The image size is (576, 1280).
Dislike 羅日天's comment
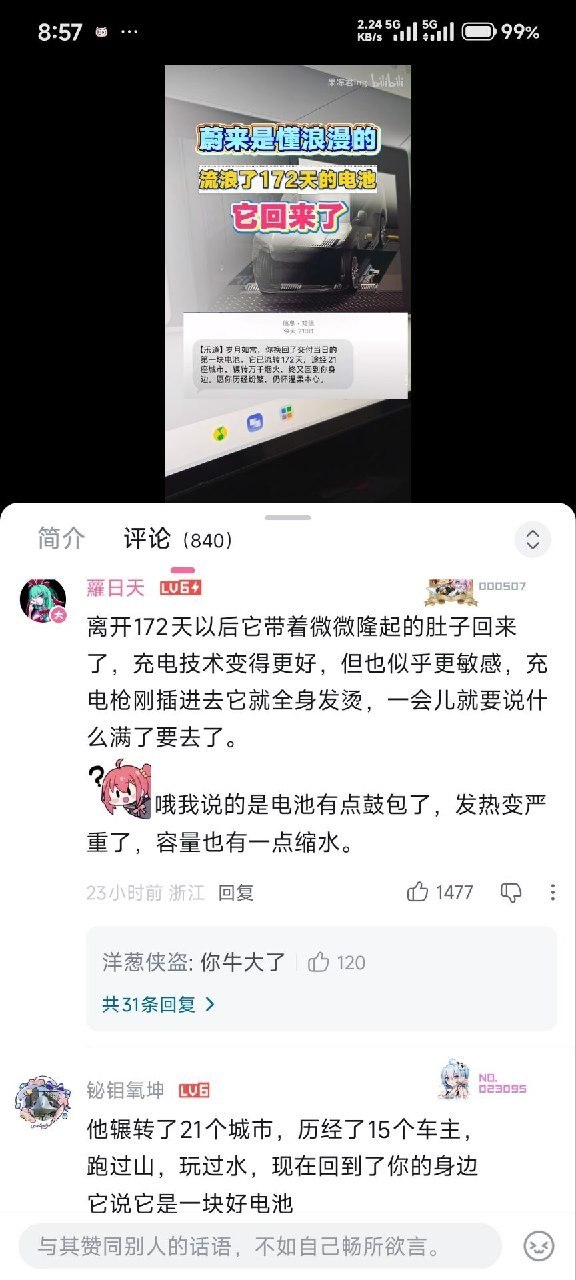click(511, 892)
